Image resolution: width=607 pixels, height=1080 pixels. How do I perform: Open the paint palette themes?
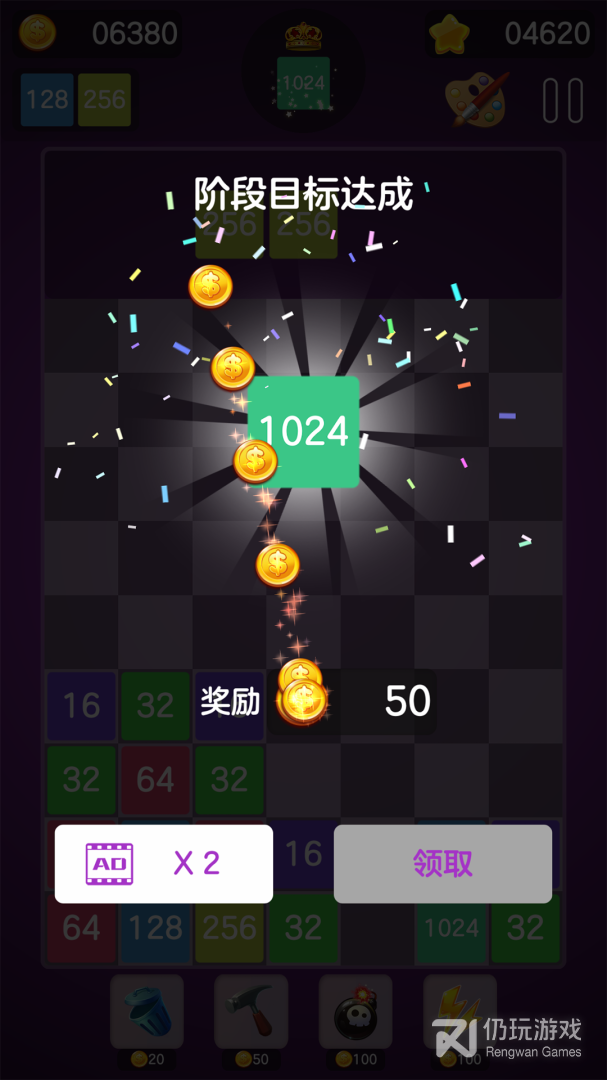tap(477, 100)
